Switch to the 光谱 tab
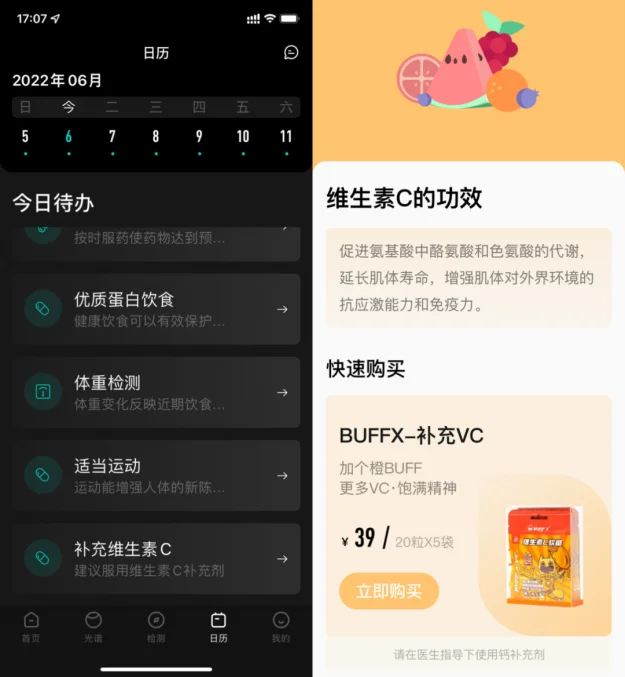The height and width of the screenshot is (677, 625). [x=93, y=627]
